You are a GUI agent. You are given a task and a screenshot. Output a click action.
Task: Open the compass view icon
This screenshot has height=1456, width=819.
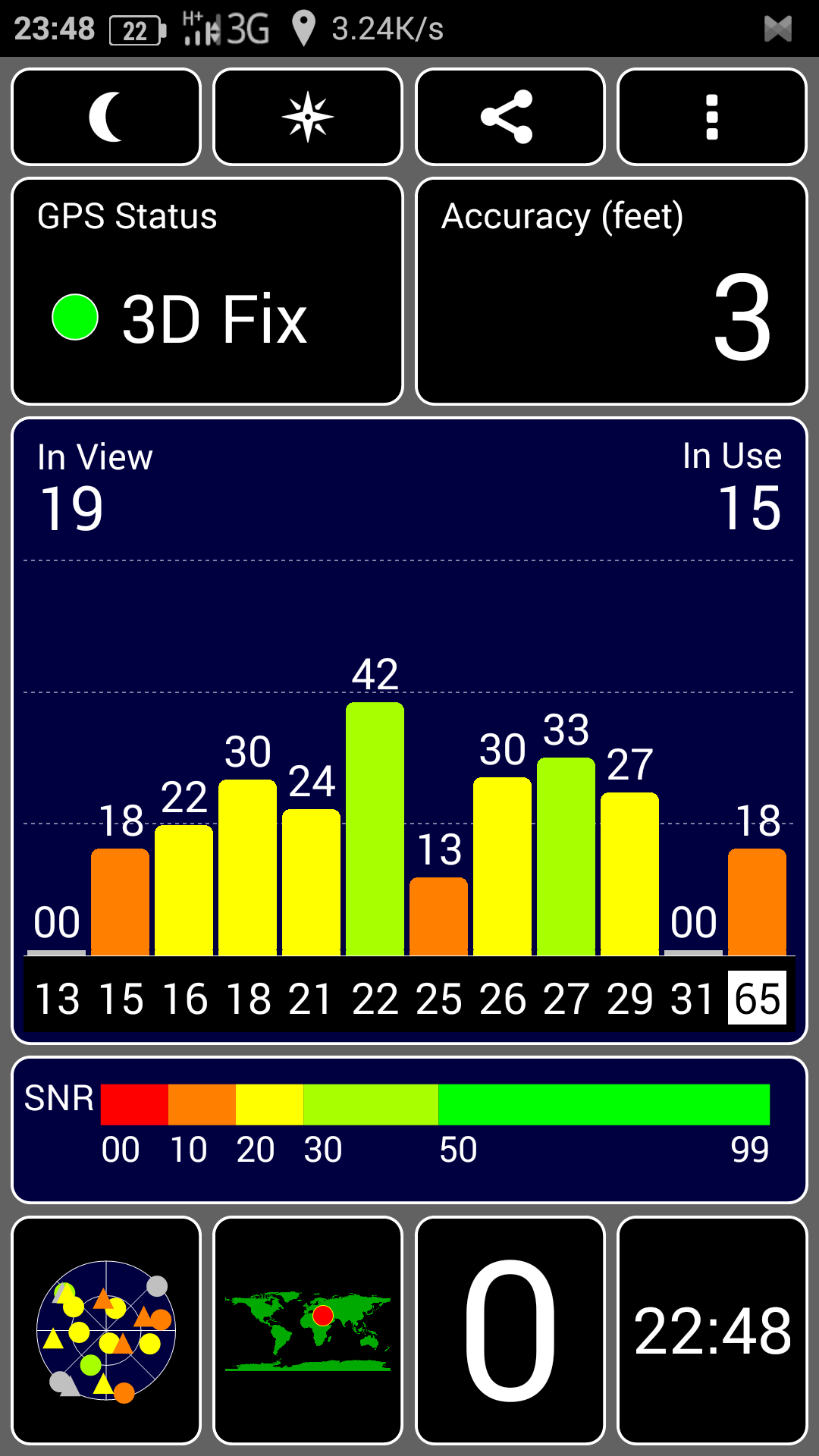point(307,116)
